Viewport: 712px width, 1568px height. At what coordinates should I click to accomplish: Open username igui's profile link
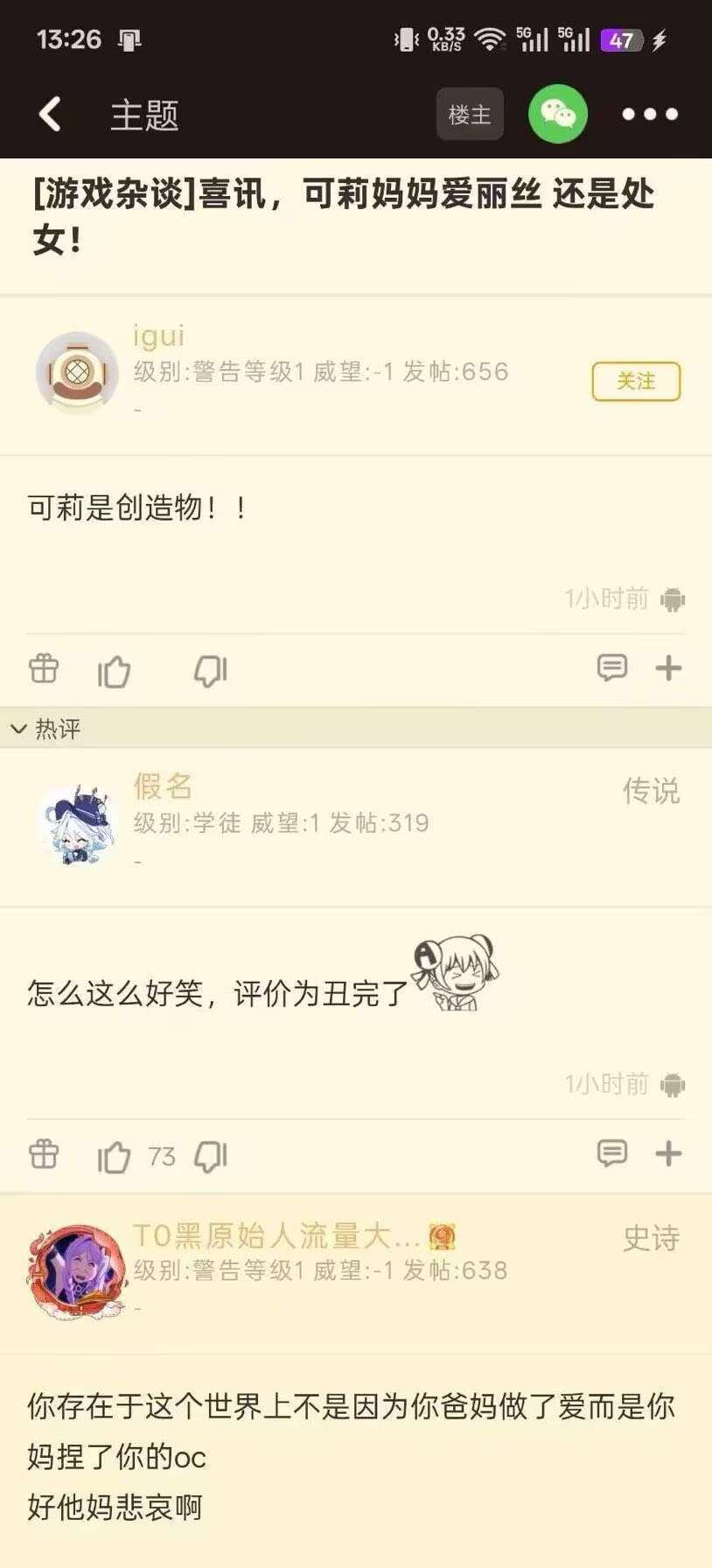point(158,336)
